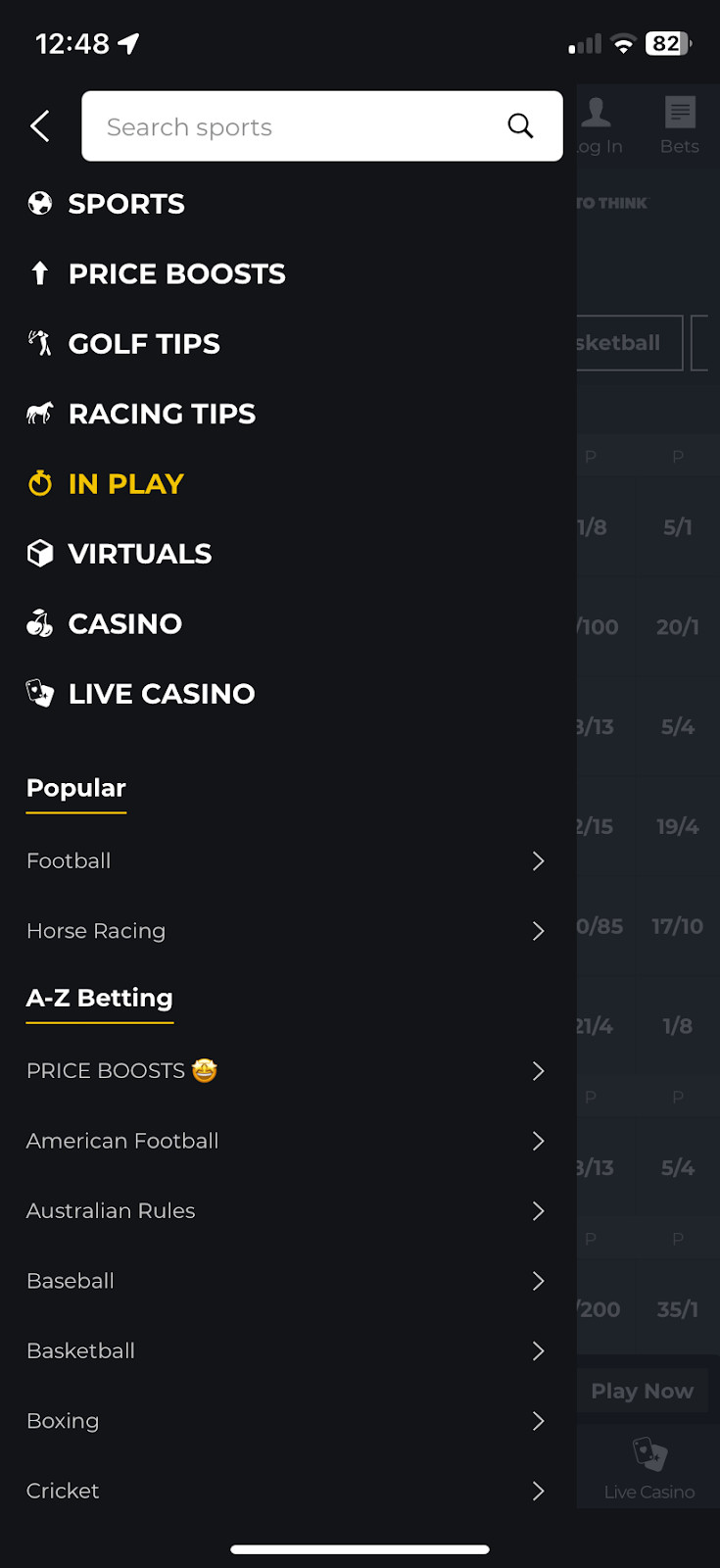
Task: Go to Boxing betting
Action: (x=284, y=1421)
